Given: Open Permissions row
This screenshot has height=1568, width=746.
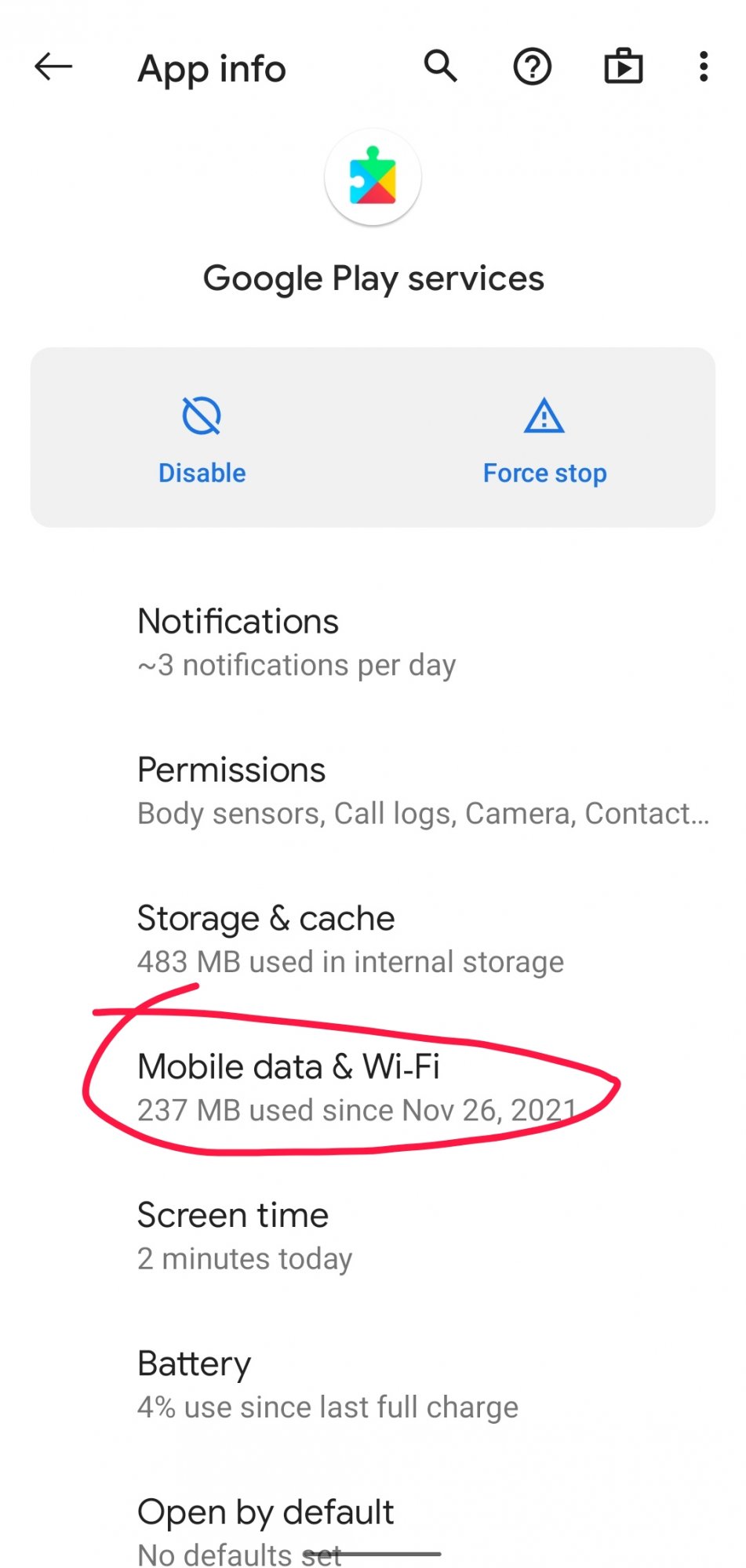Looking at the screenshot, I should click(373, 790).
